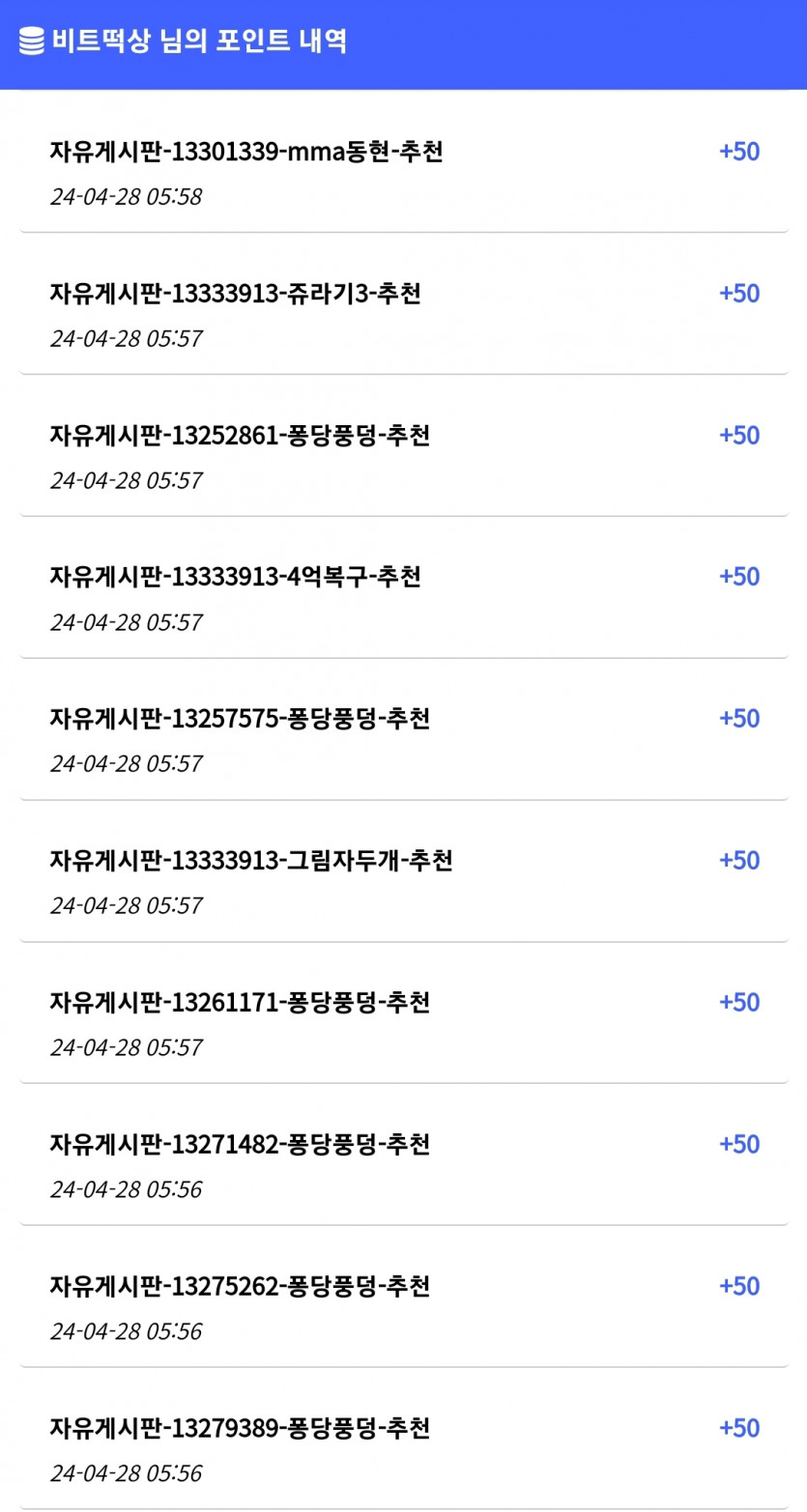Open the mma동현 recommendation point entry
This screenshot has height=1512, width=807.
click(x=246, y=152)
